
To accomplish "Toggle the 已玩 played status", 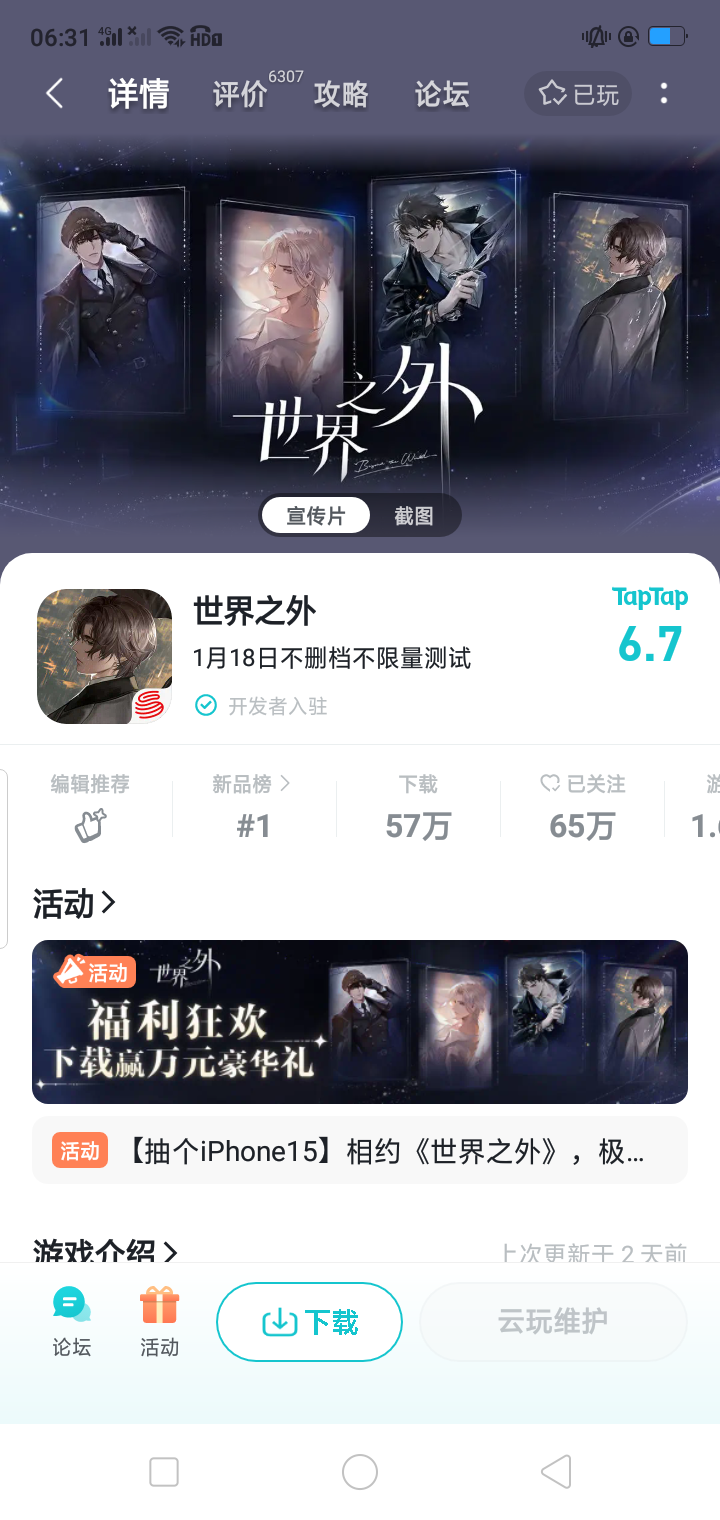I will (577, 93).
